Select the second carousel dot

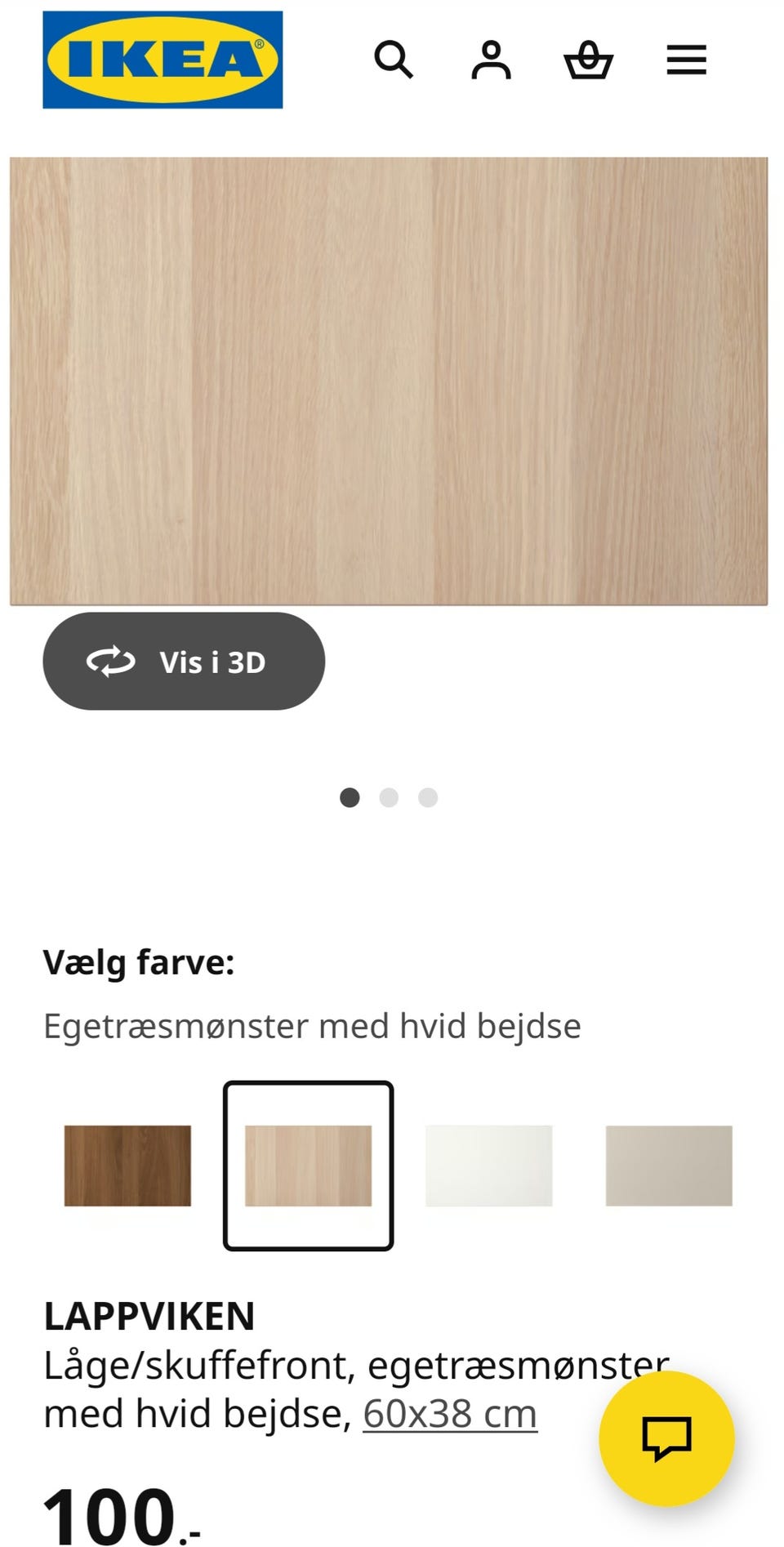tap(390, 797)
